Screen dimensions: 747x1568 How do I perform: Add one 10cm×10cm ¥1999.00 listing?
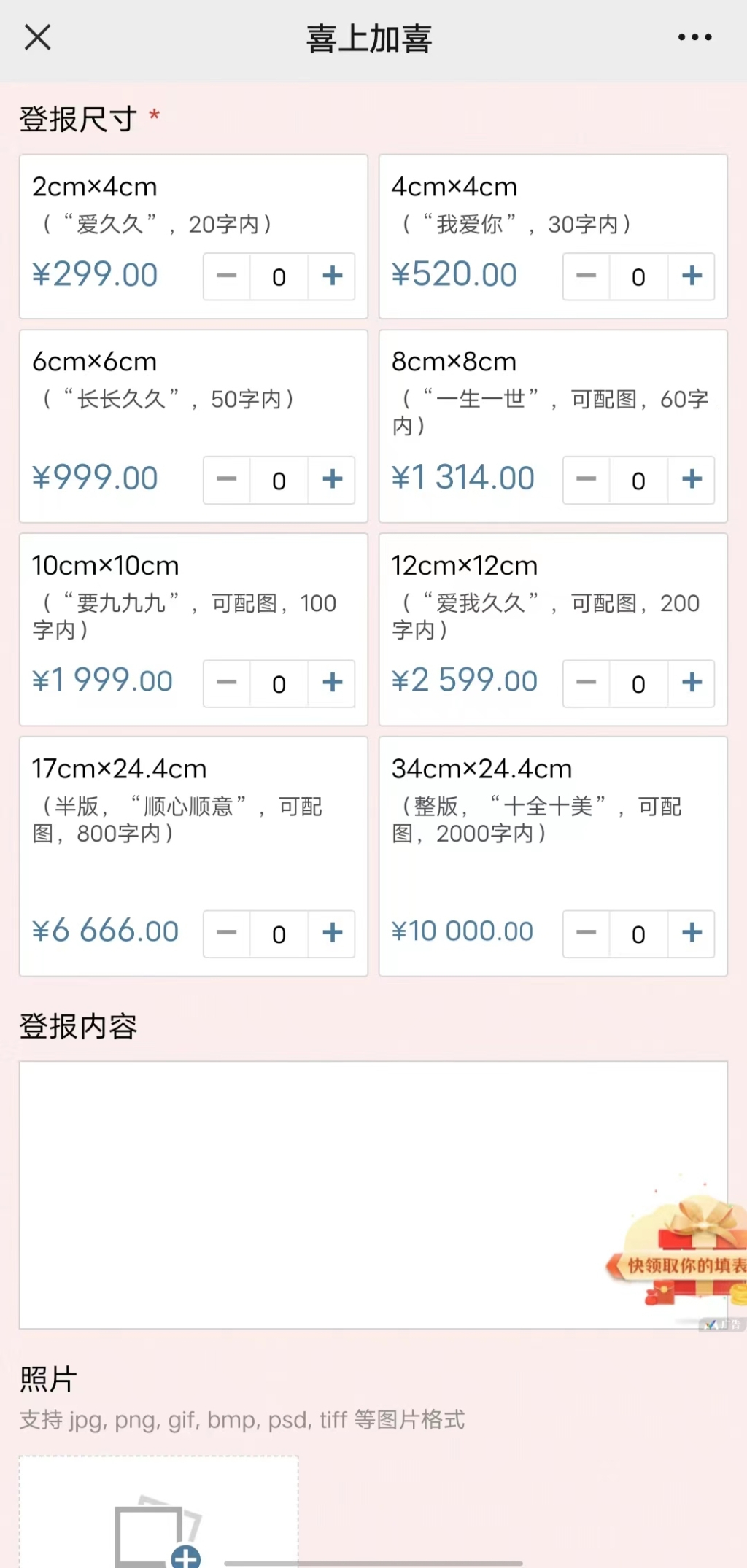coord(332,683)
